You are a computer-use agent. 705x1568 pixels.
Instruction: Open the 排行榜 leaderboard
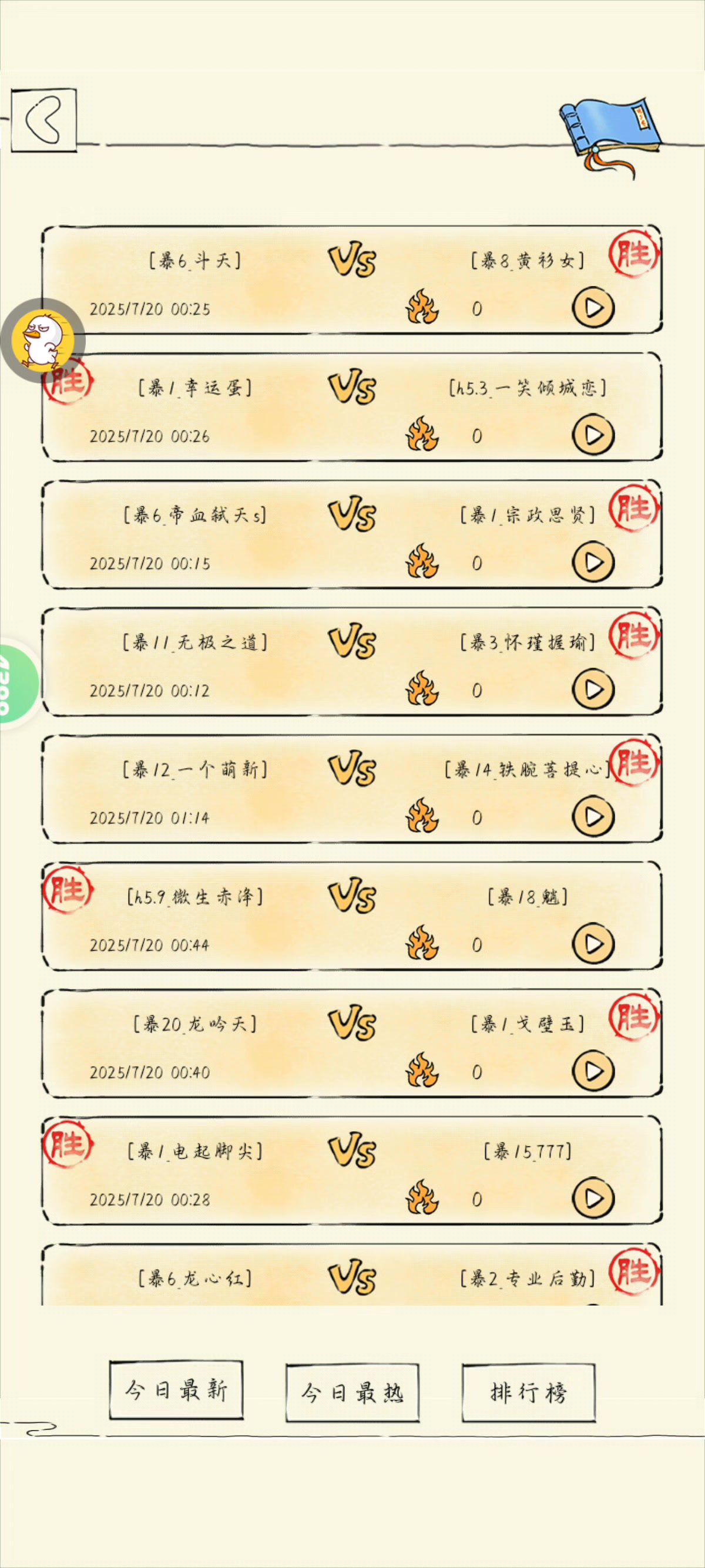pos(528,1392)
